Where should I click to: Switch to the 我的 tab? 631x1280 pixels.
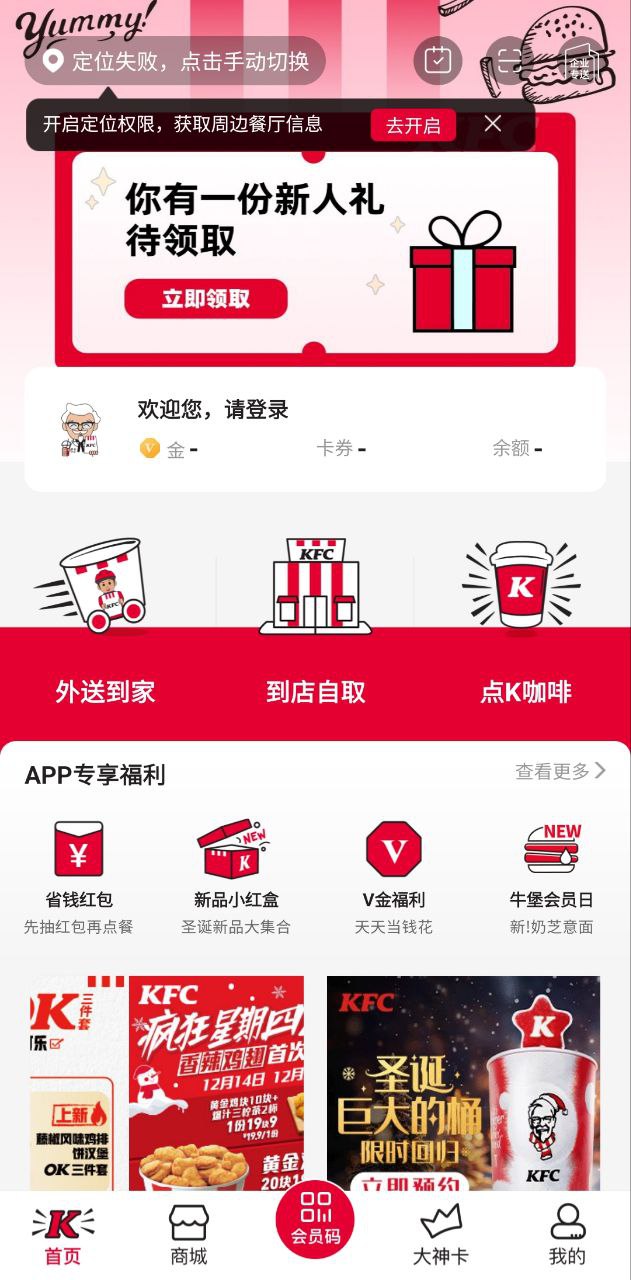[x=567, y=1235]
